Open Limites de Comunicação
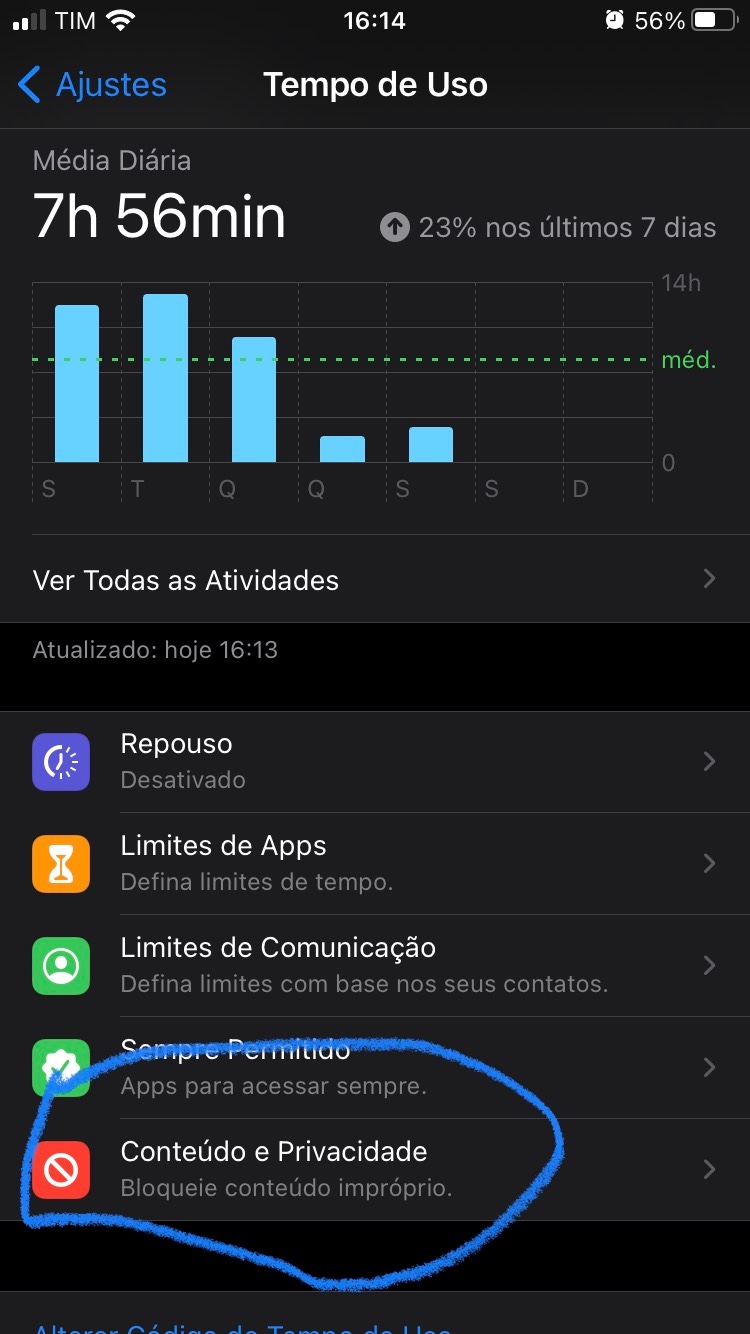 point(375,965)
